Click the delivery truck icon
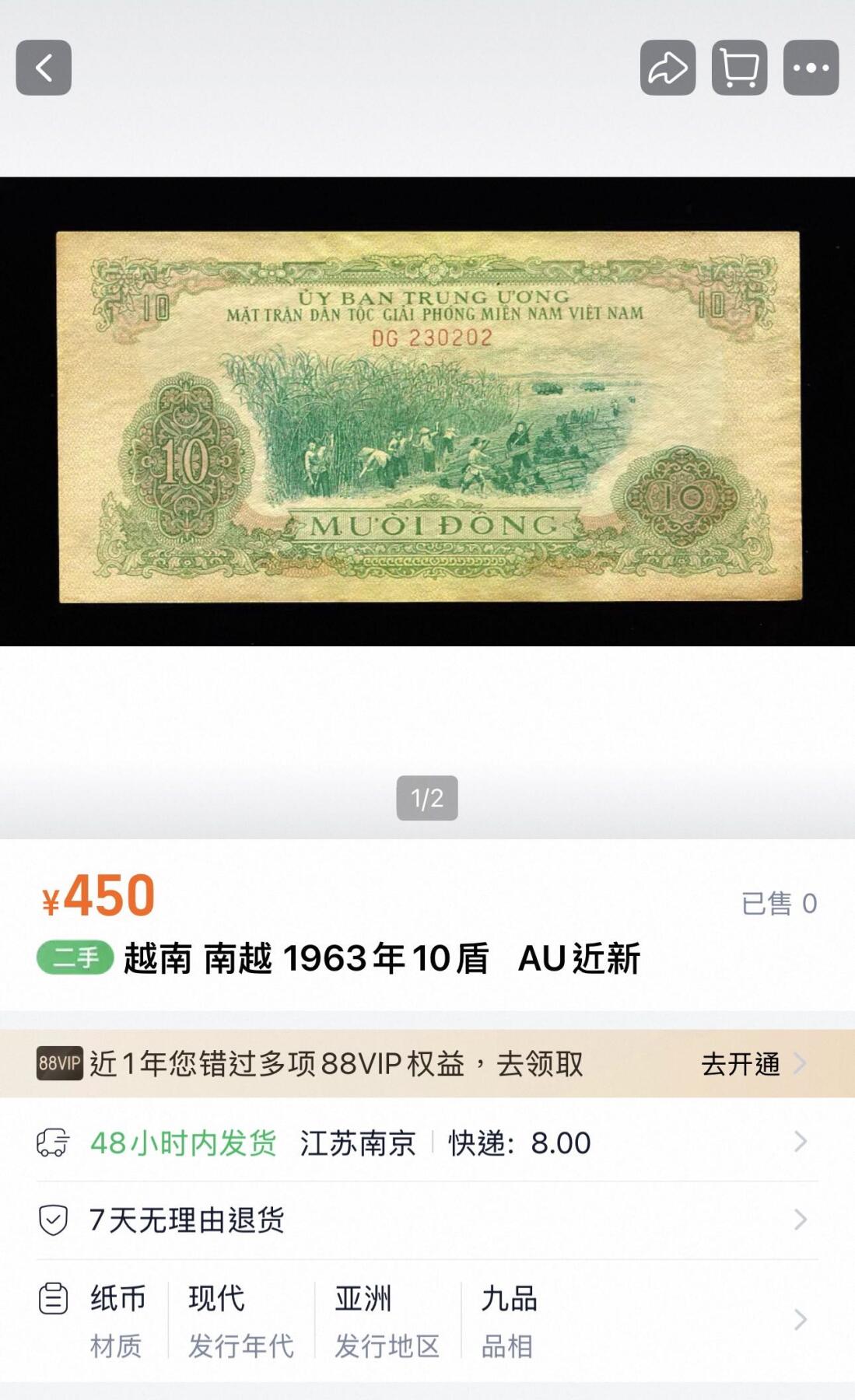Screen dimensions: 855x1400 coord(53,1142)
